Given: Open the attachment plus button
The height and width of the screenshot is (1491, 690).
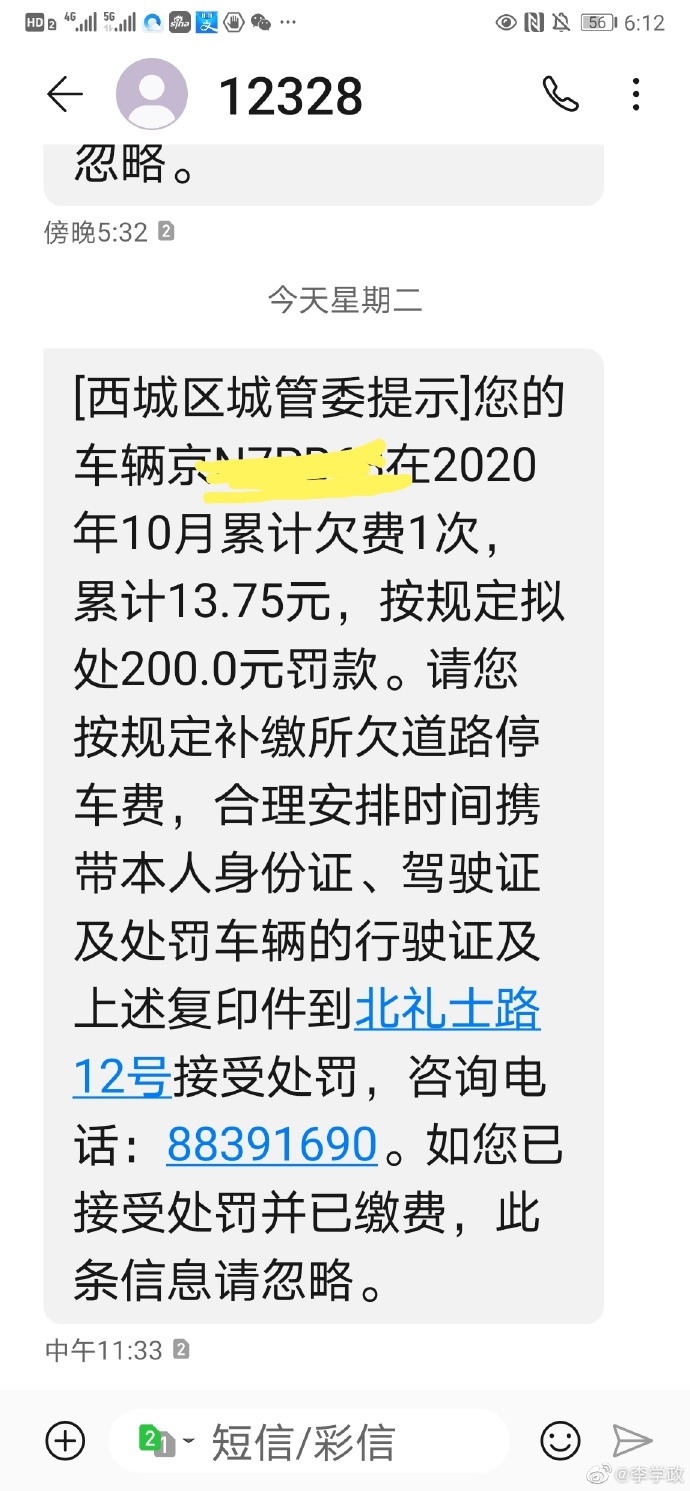Looking at the screenshot, I should click(x=66, y=1441).
